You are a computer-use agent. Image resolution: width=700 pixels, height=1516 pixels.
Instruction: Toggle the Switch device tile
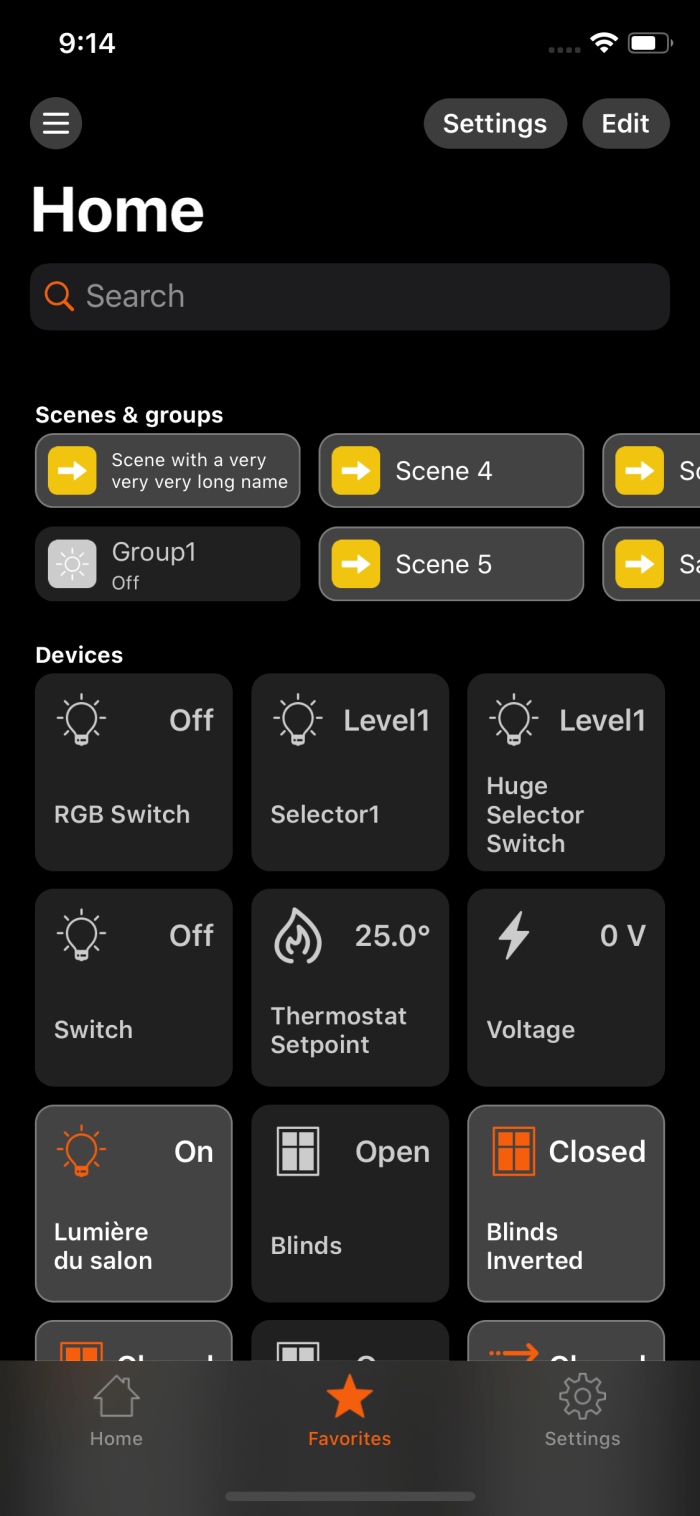pyautogui.click(x=134, y=987)
